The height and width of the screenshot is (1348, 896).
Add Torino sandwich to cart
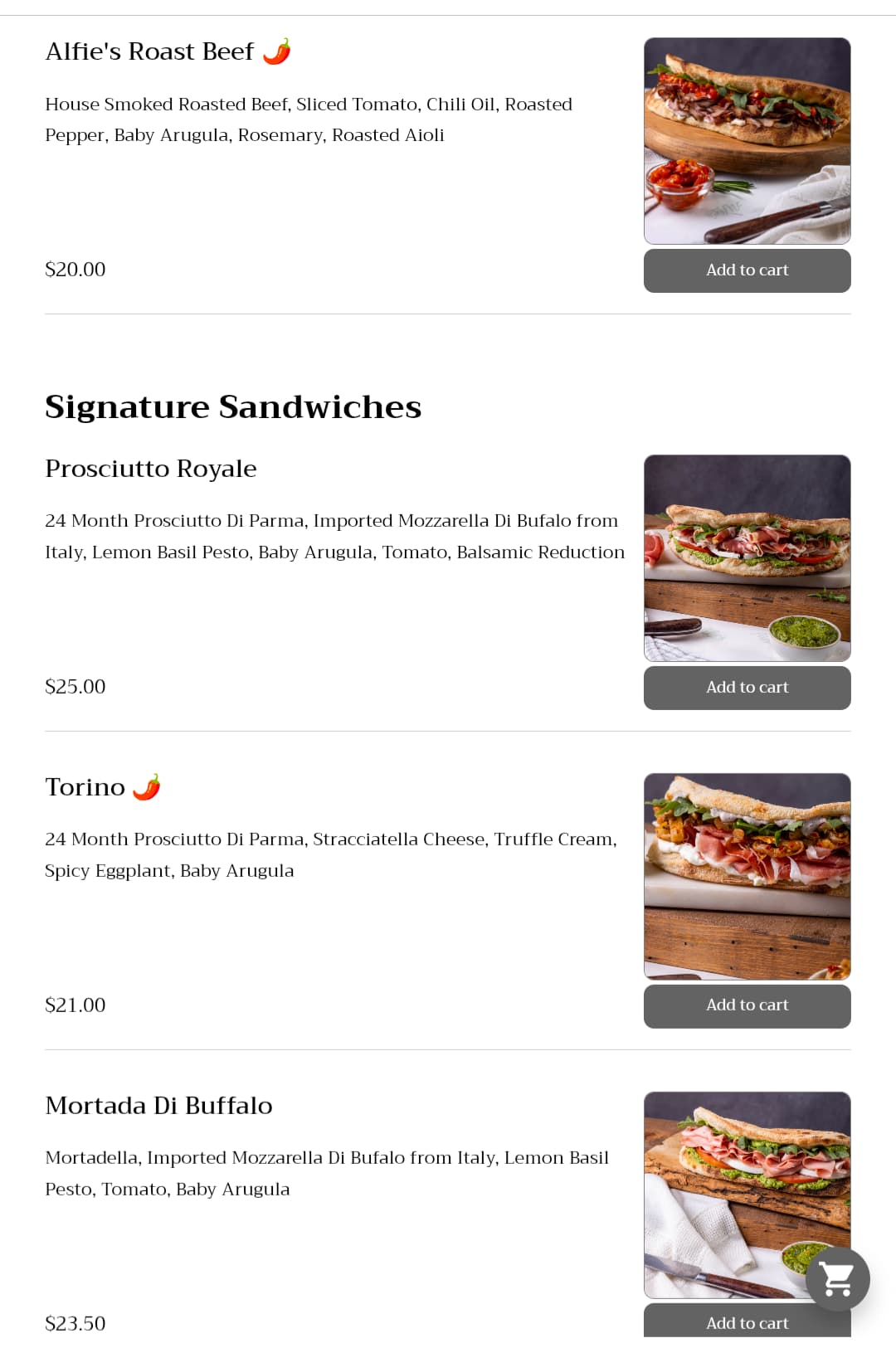click(x=747, y=1005)
